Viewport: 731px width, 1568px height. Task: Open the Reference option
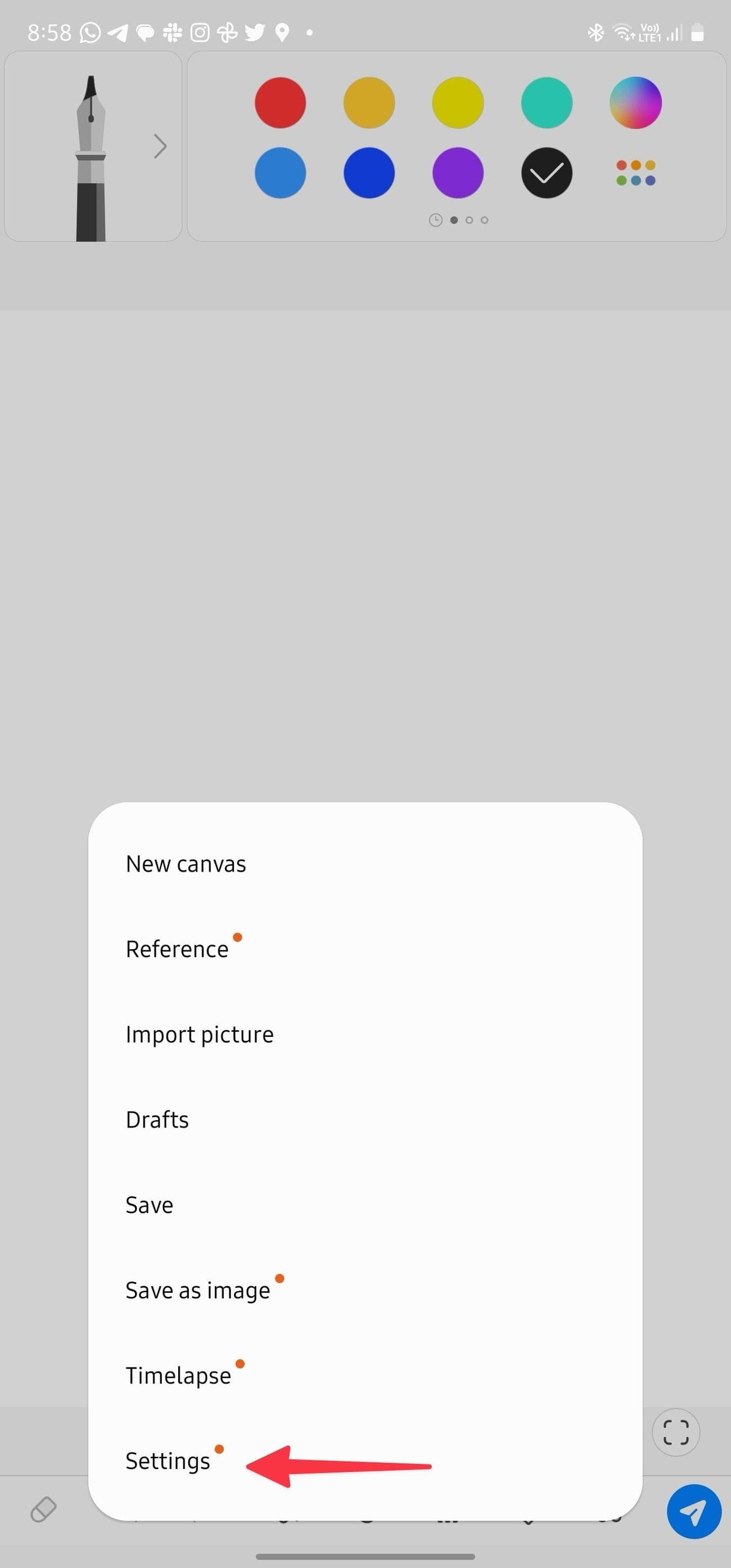coord(177,949)
